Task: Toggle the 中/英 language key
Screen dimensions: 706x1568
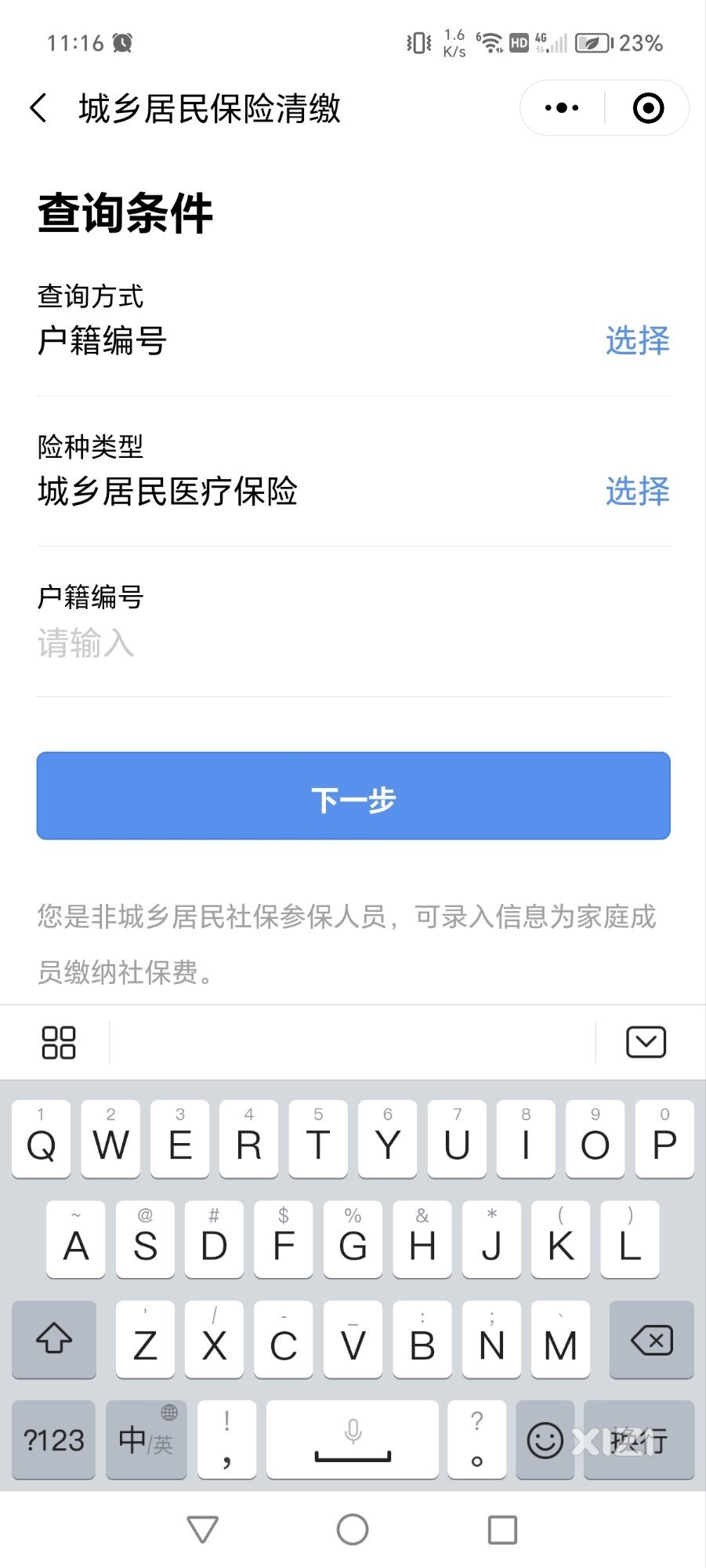Action: (x=146, y=1440)
